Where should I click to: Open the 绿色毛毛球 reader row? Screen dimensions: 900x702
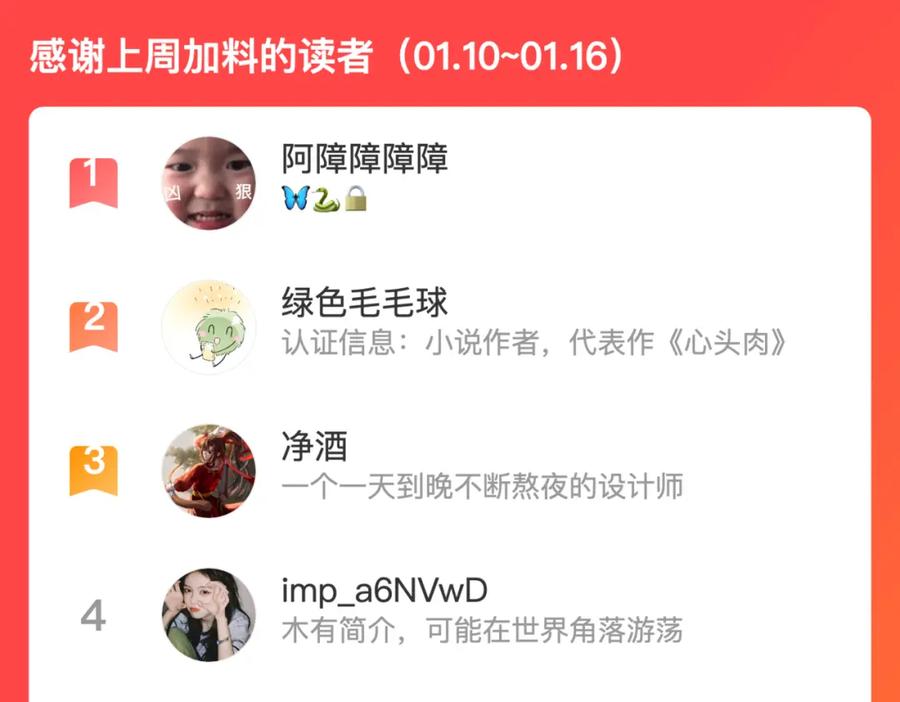(450, 327)
